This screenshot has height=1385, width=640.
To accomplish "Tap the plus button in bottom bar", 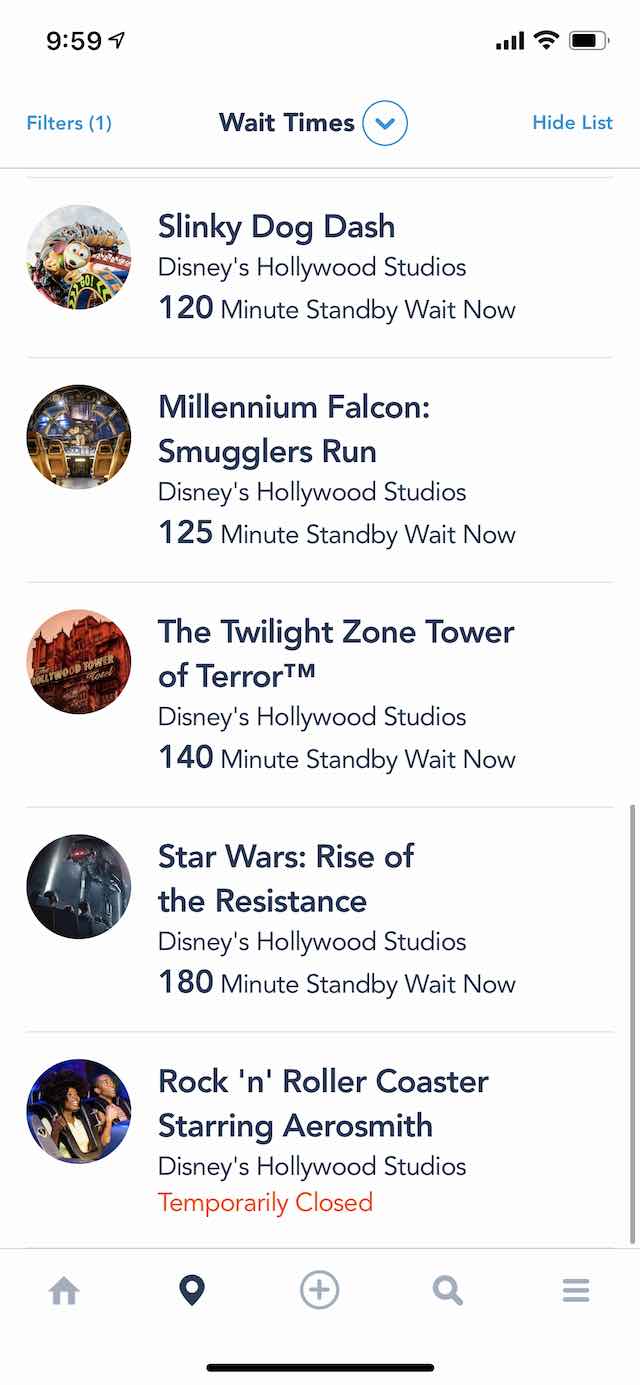I will pyautogui.click(x=320, y=1290).
